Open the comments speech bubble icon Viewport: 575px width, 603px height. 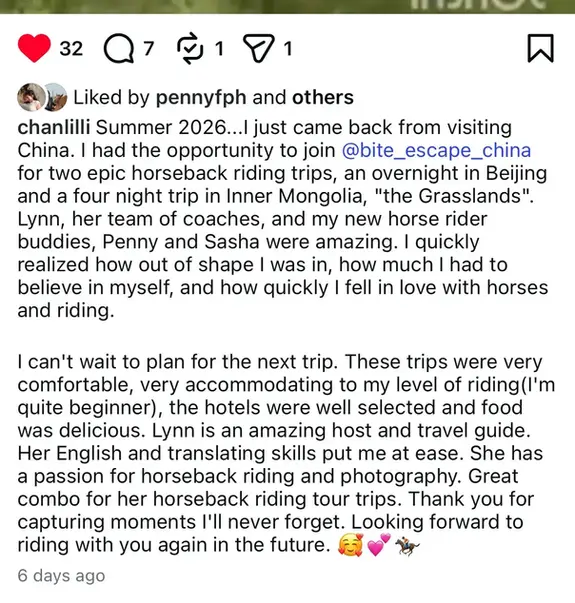(119, 48)
